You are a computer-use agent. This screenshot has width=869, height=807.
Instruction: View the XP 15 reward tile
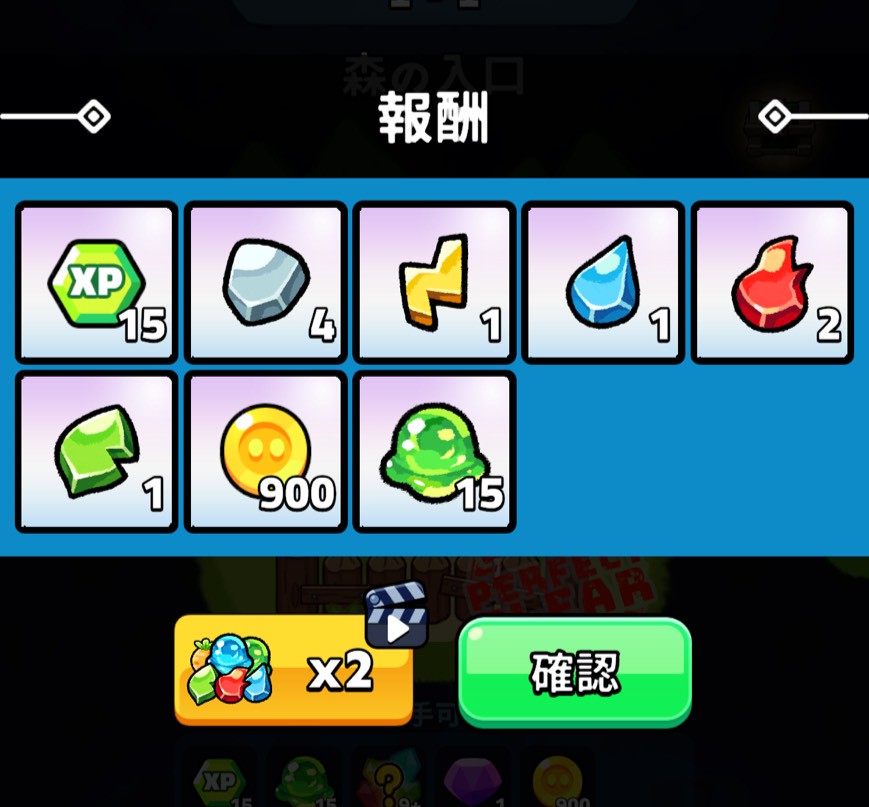pyautogui.click(x=97, y=282)
